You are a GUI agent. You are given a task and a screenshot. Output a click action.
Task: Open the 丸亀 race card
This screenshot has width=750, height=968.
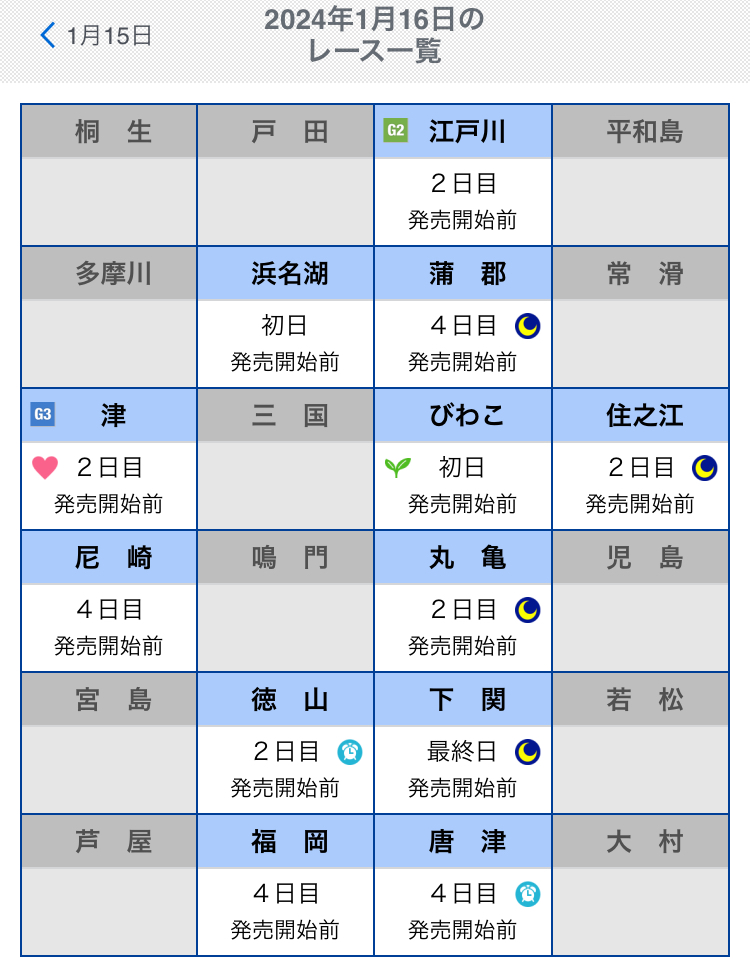(463, 601)
